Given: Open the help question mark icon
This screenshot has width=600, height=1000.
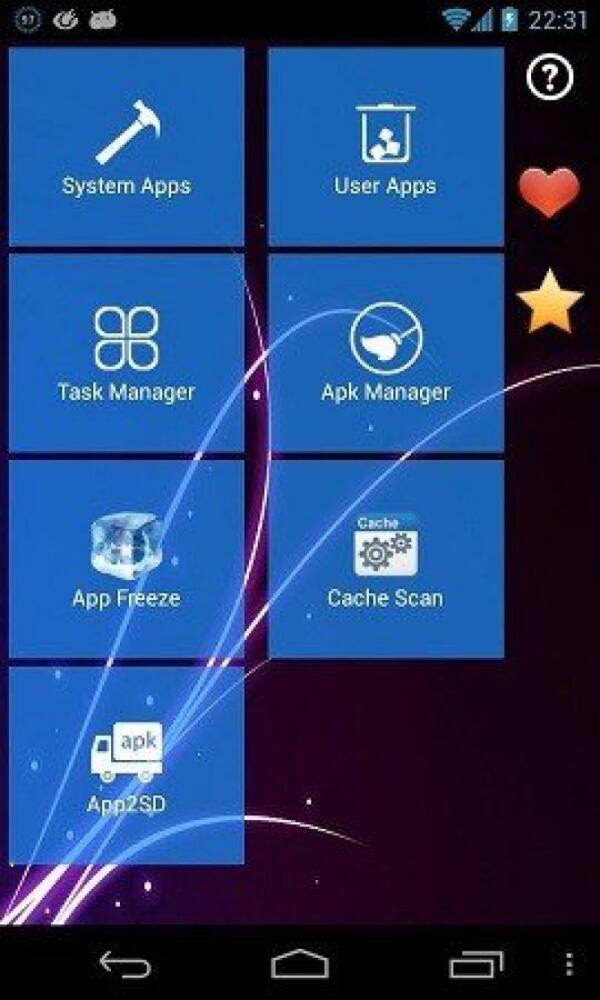Looking at the screenshot, I should [548, 77].
